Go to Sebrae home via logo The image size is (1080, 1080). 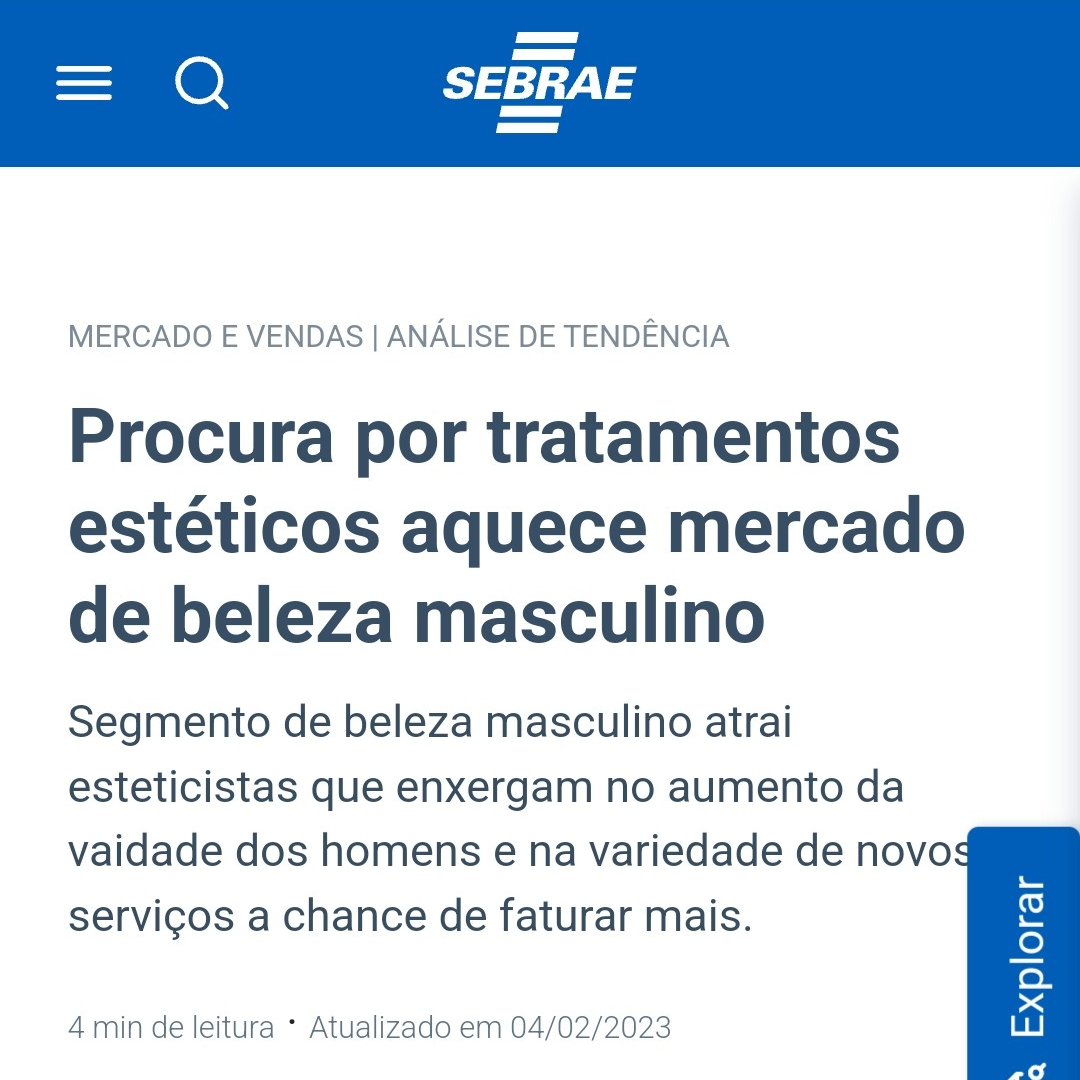(539, 83)
